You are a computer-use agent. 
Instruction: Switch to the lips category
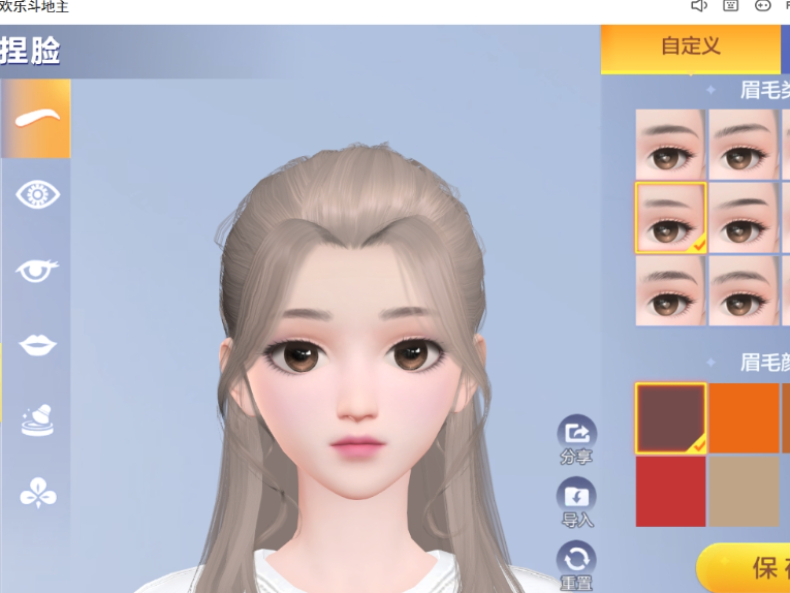coord(37,345)
